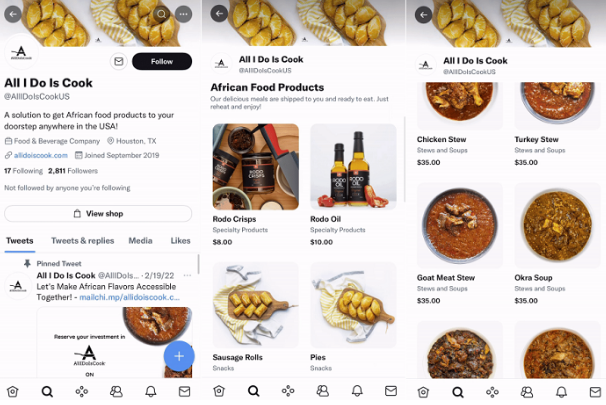Screen dimensions: 606x405
Task: Switch to the Likes tab
Action: pyautogui.click(x=180, y=240)
